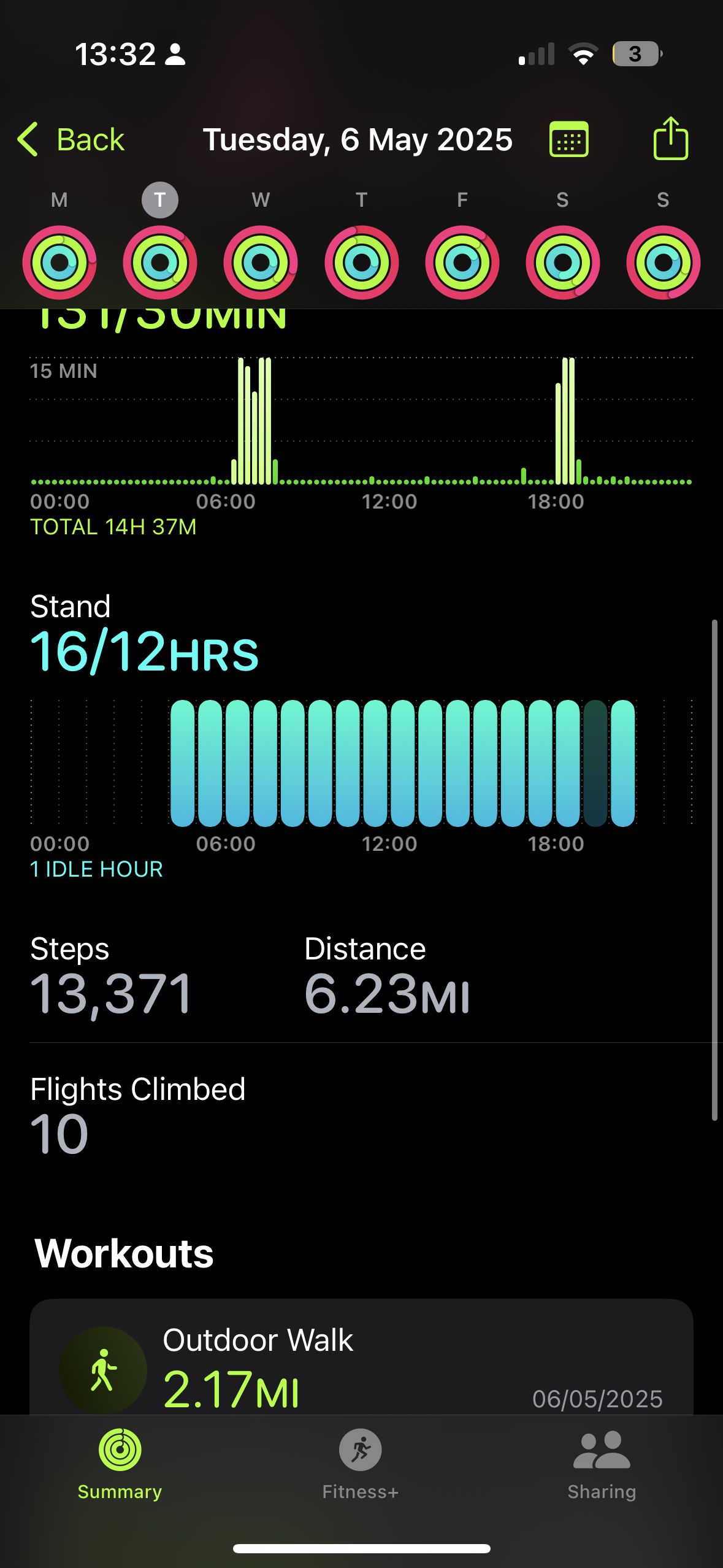Open the Summary tab
Viewport: 723px width, 1568px height.
pyautogui.click(x=120, y=1464)
